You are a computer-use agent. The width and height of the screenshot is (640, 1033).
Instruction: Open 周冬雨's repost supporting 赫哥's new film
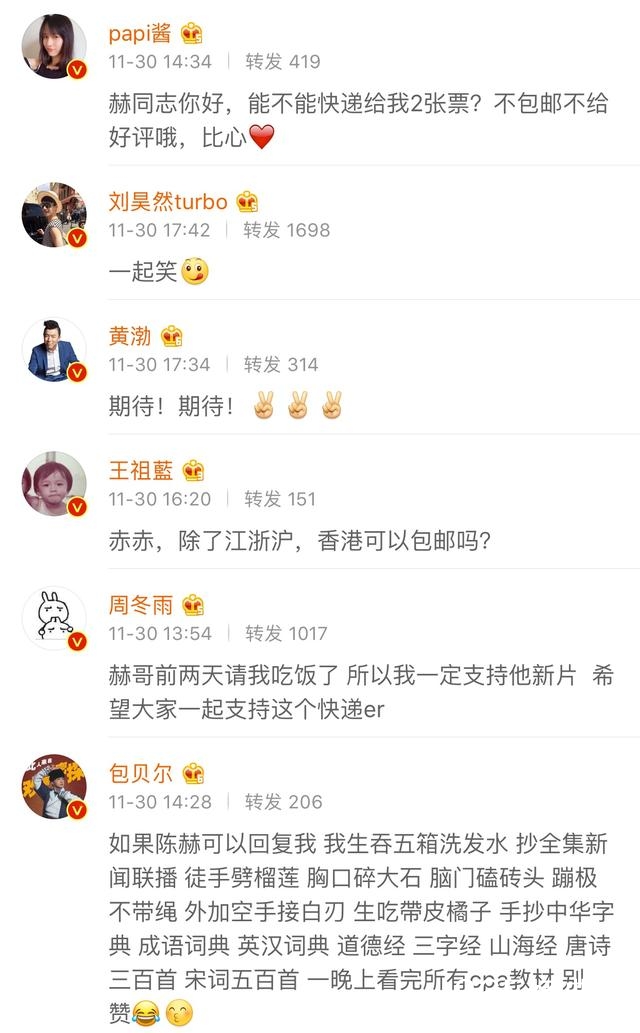360,692
